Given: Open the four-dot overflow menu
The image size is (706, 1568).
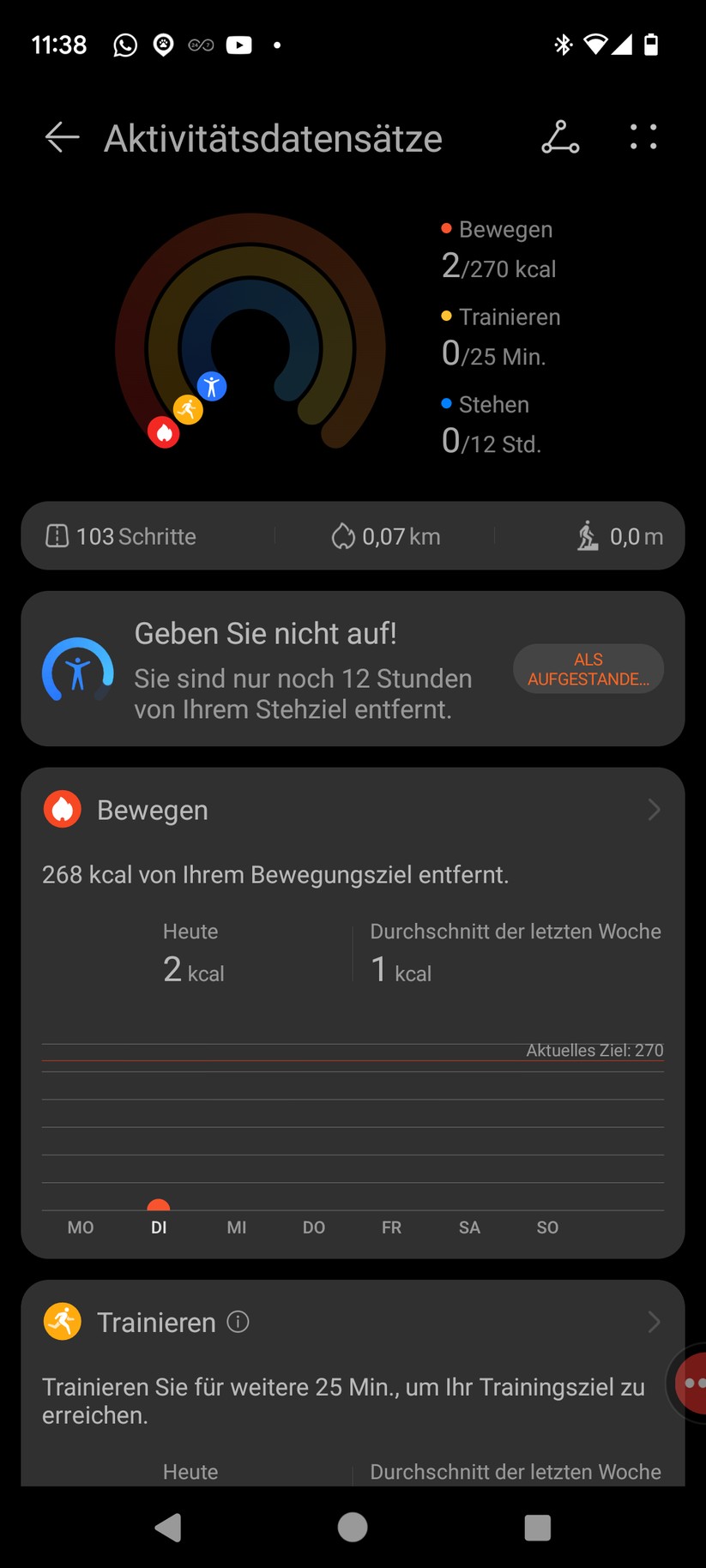Looking at the screenshot, I should 643,137.
